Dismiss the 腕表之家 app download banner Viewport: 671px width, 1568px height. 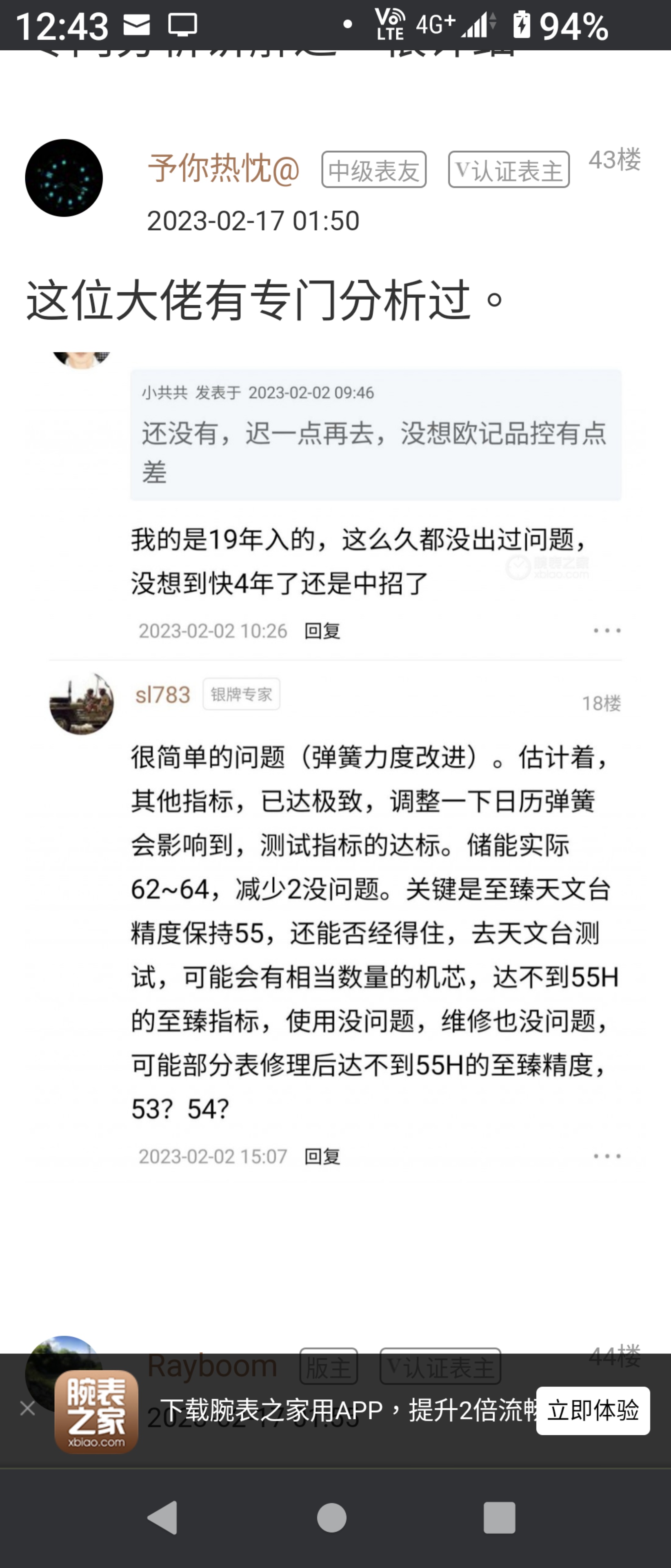pos(27,1408)
